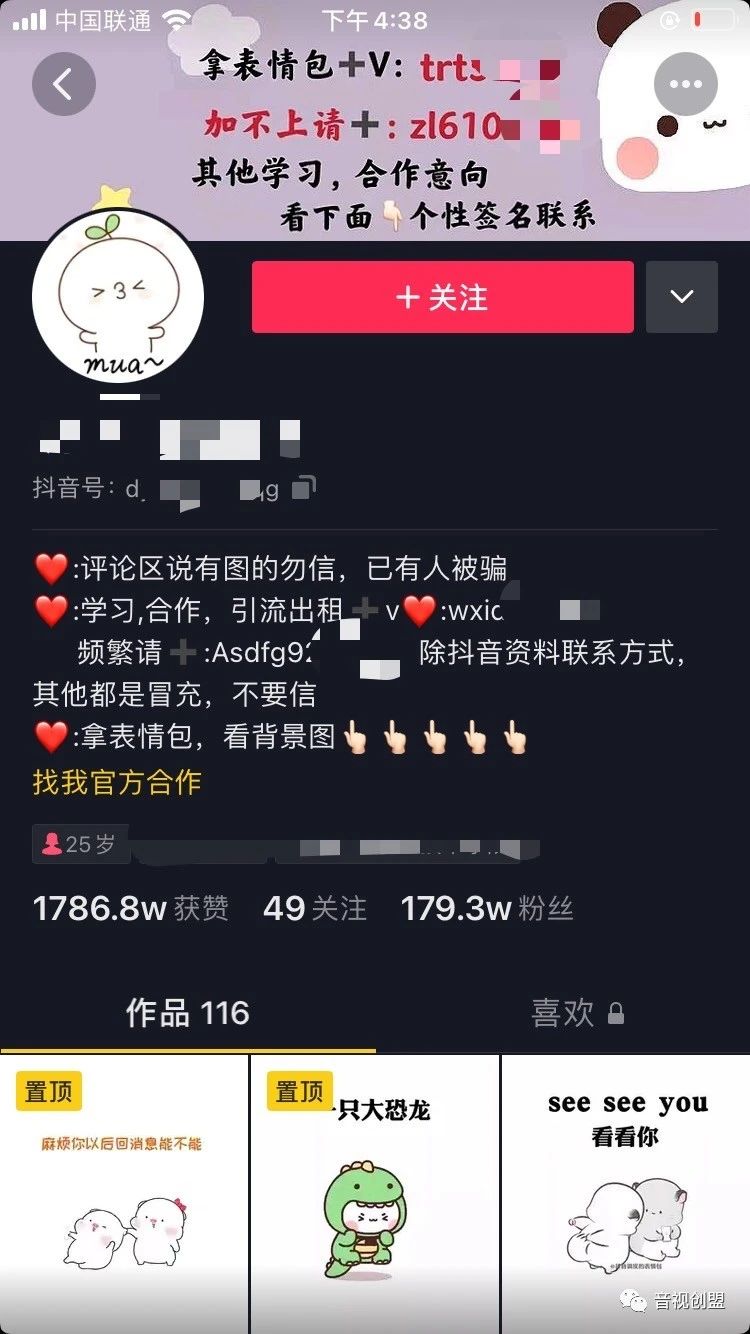View the 49 关注 following list
The width and height of the screenshot is (750, 1334).
tap(315, 908)
